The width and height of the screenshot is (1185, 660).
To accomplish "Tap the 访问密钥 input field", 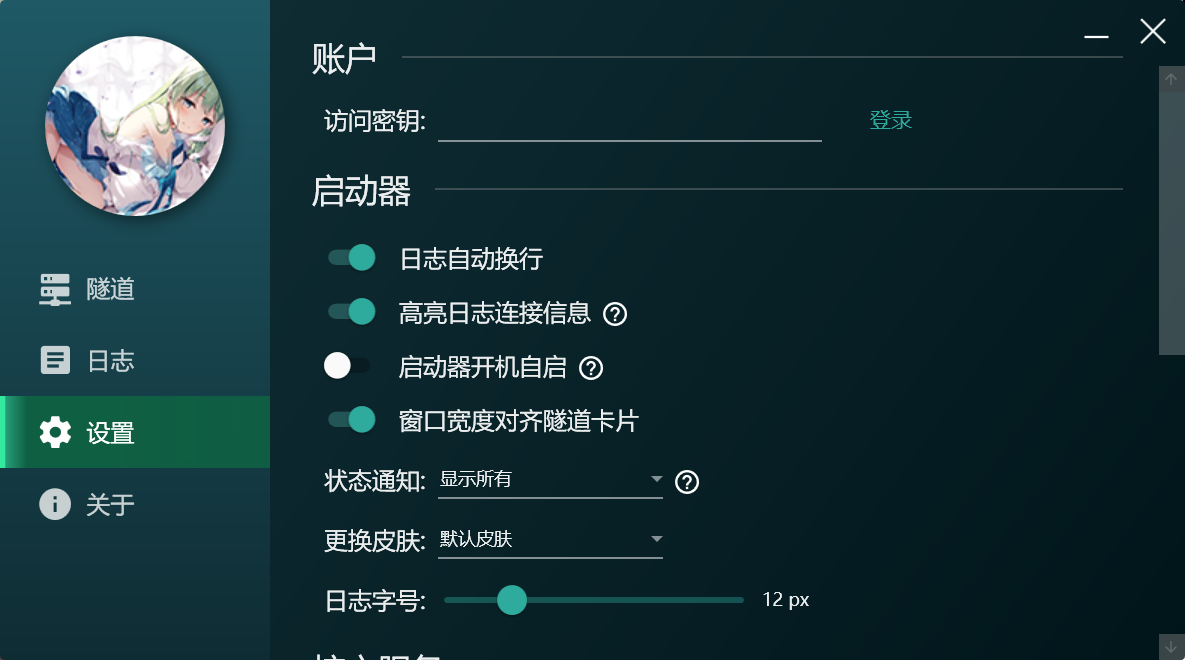I will pos(629,122).
